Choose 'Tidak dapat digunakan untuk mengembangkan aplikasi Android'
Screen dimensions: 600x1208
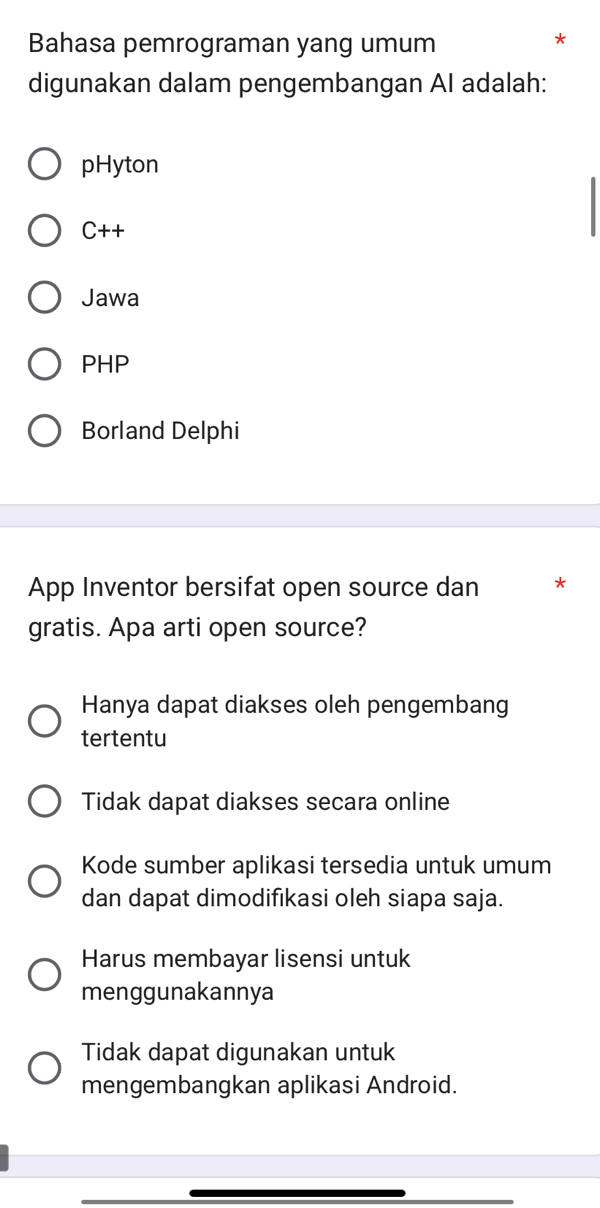click(44, 1068)
